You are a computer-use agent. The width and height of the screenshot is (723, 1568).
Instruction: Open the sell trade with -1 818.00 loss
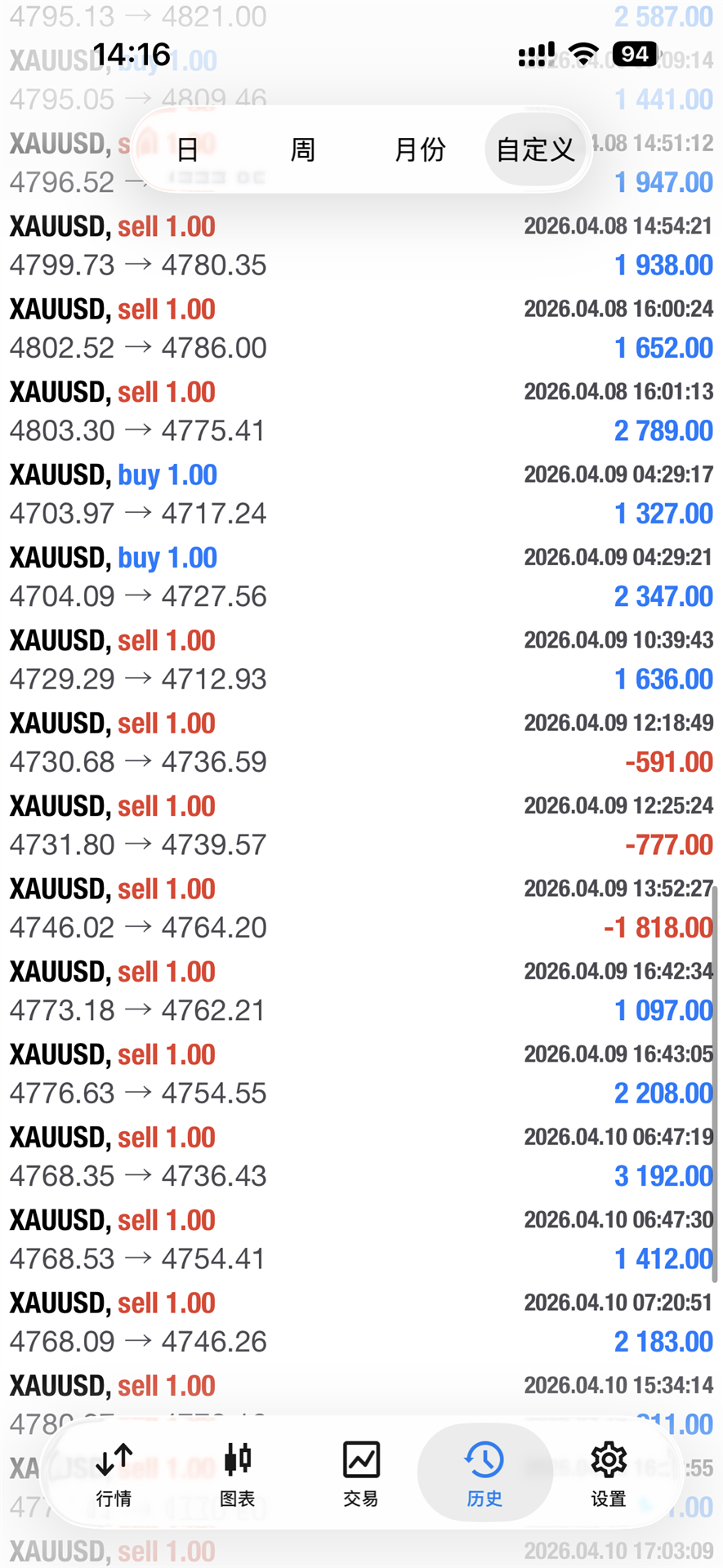click(x=359, y=908)
